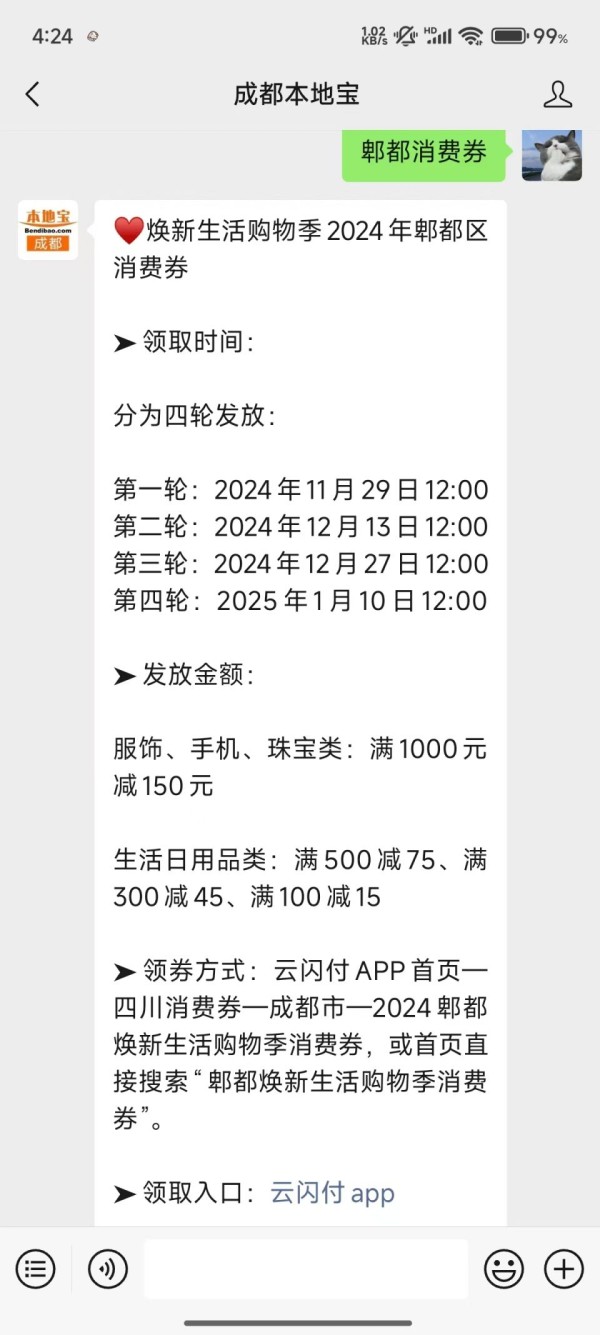Switch to voice input mode
Image resolution: width=600 pixels, height=1335 pixels.
[108, 1269]
